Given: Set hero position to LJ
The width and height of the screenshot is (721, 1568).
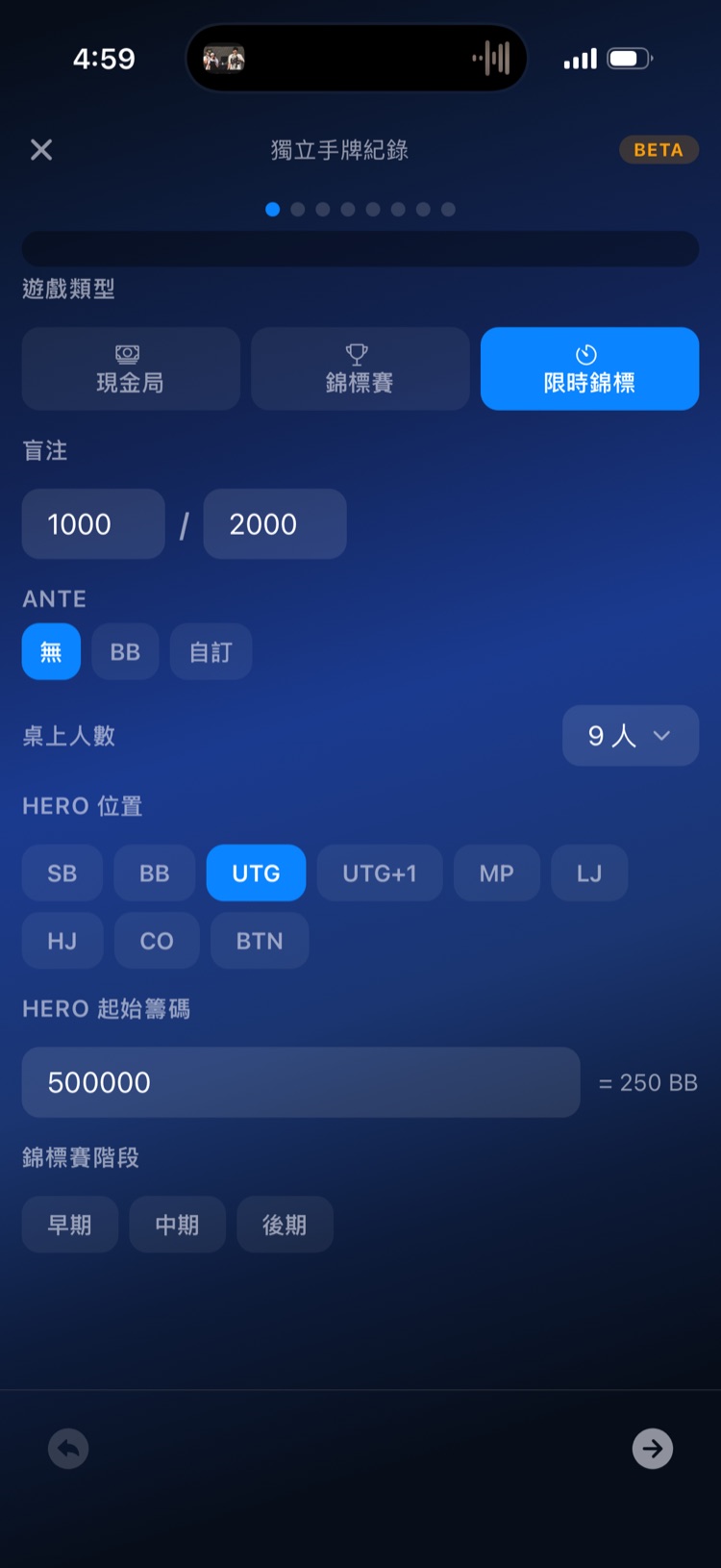Looking at the screenshot, I should [x=589, y=873].
